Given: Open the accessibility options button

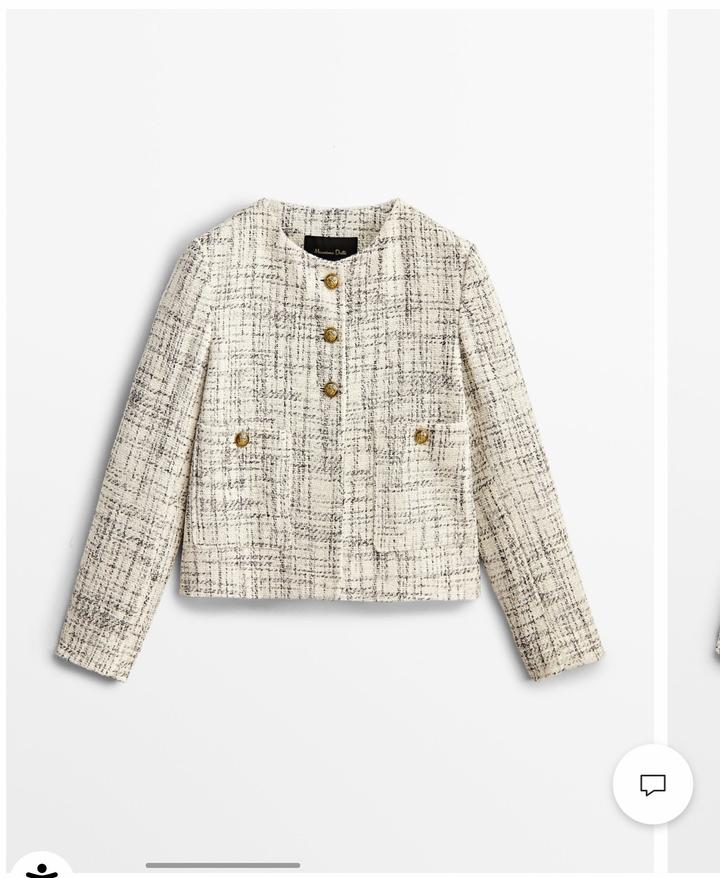Looking at the screenshot, I should [x=42, y=868].
